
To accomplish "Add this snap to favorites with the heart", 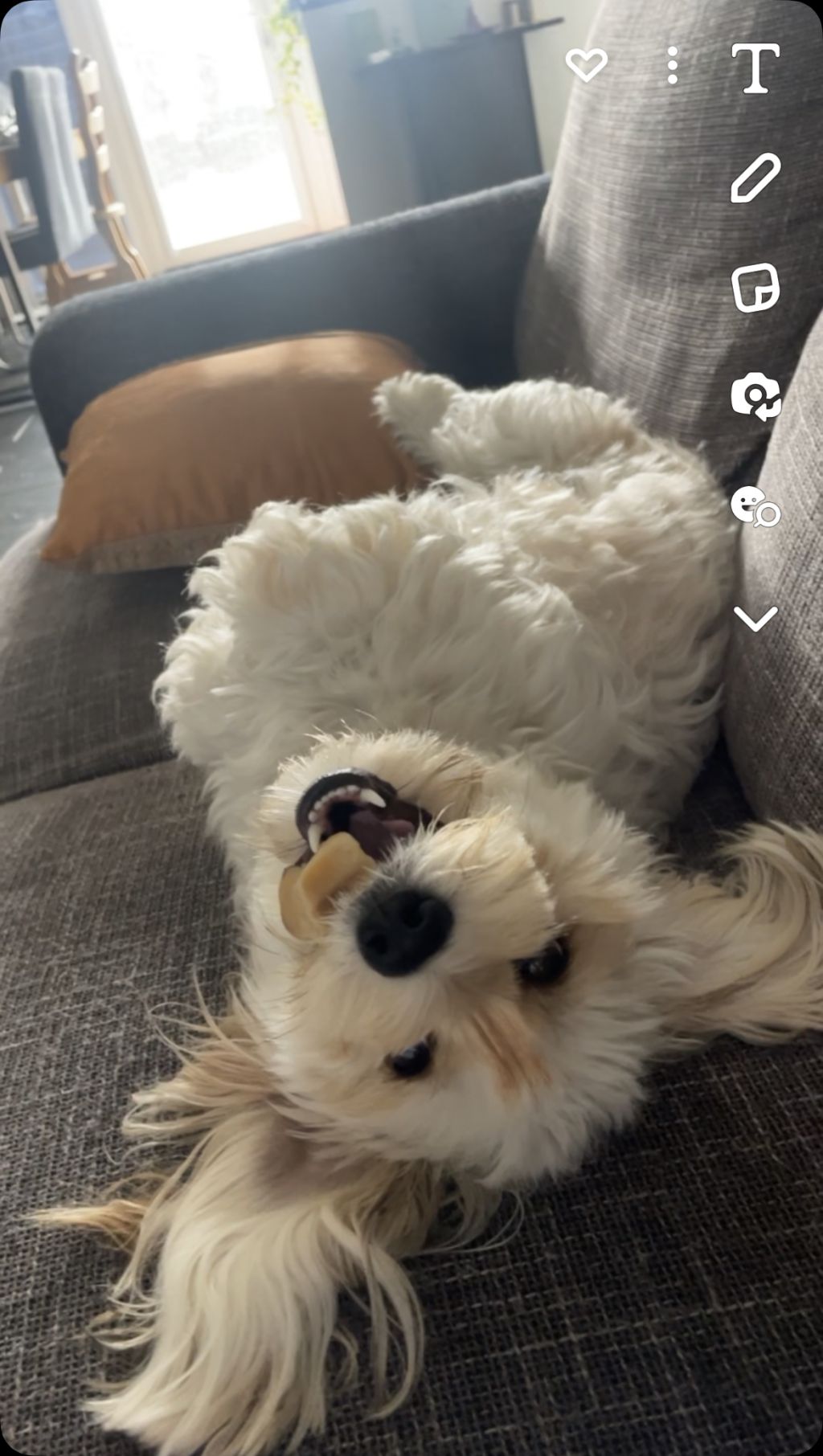I will tap(586, 65).
